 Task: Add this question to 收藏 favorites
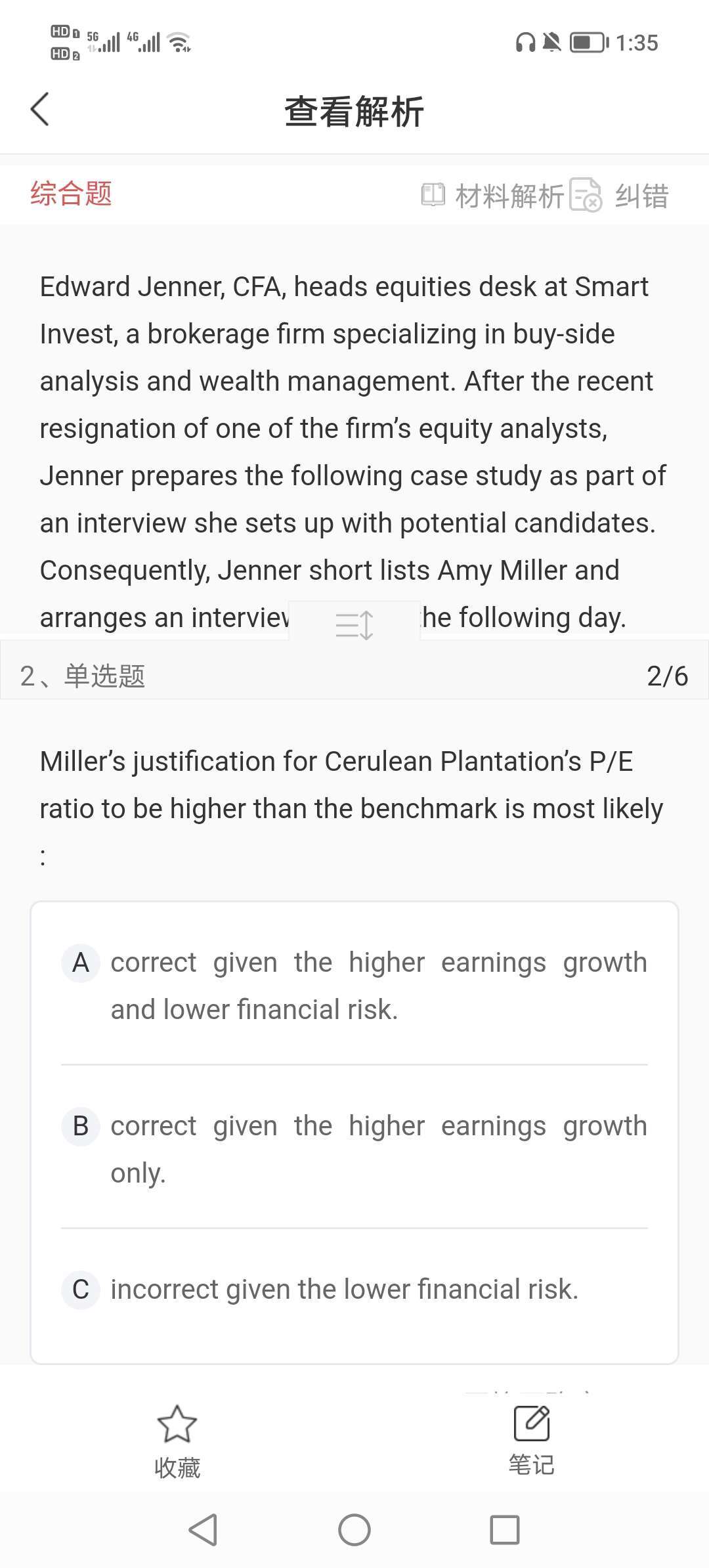[x=177, y=1441]
